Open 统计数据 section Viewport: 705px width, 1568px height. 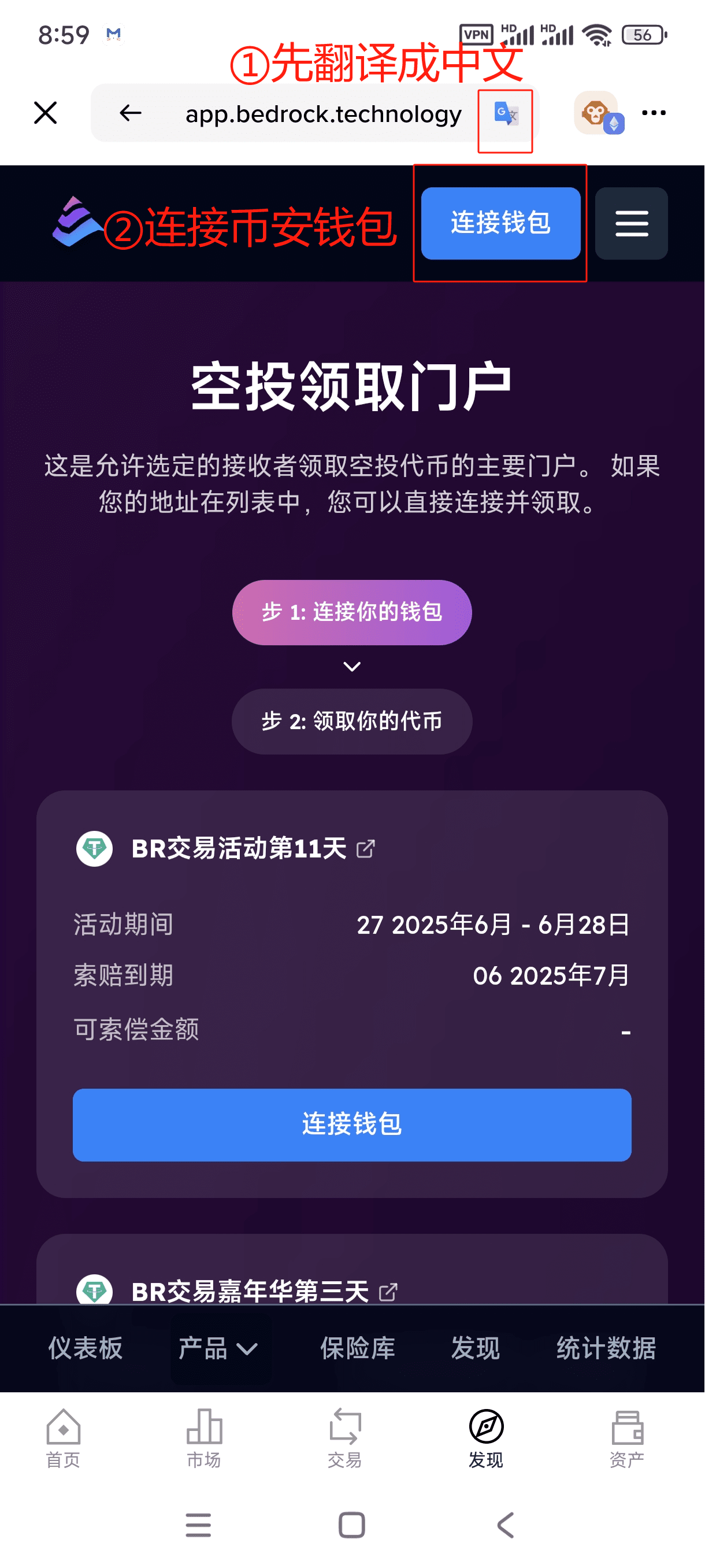click(606, 1349)
